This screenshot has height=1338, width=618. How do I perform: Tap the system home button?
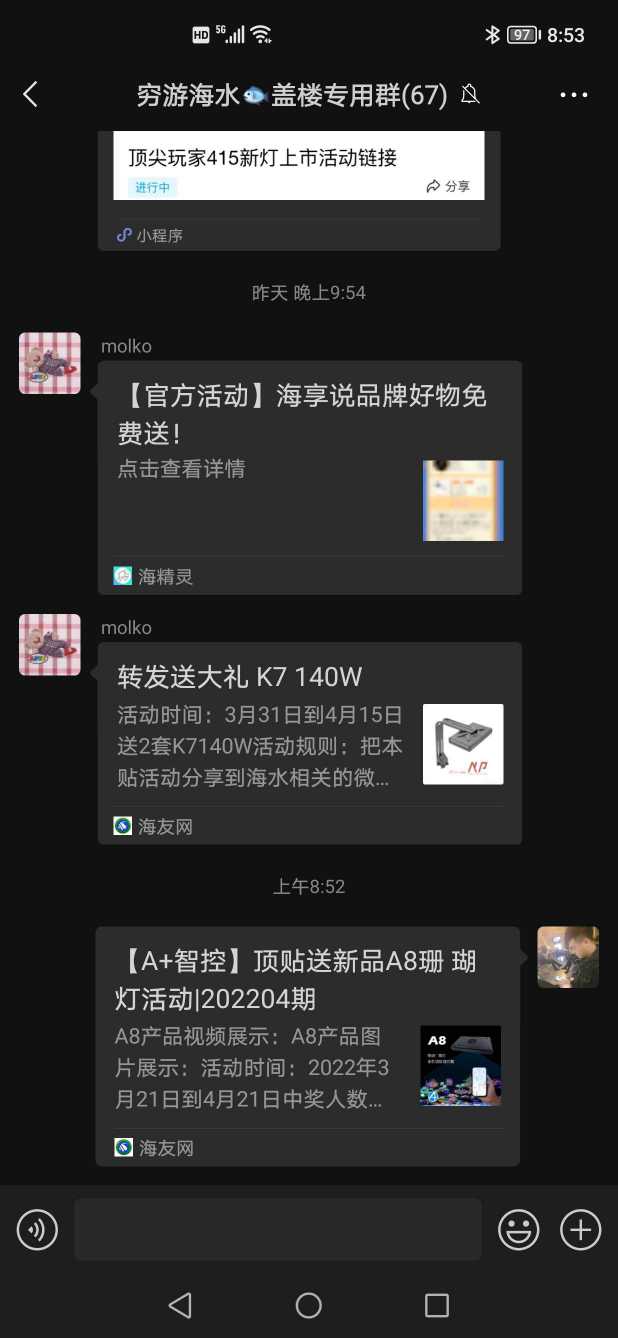(x=309, y=1305)
